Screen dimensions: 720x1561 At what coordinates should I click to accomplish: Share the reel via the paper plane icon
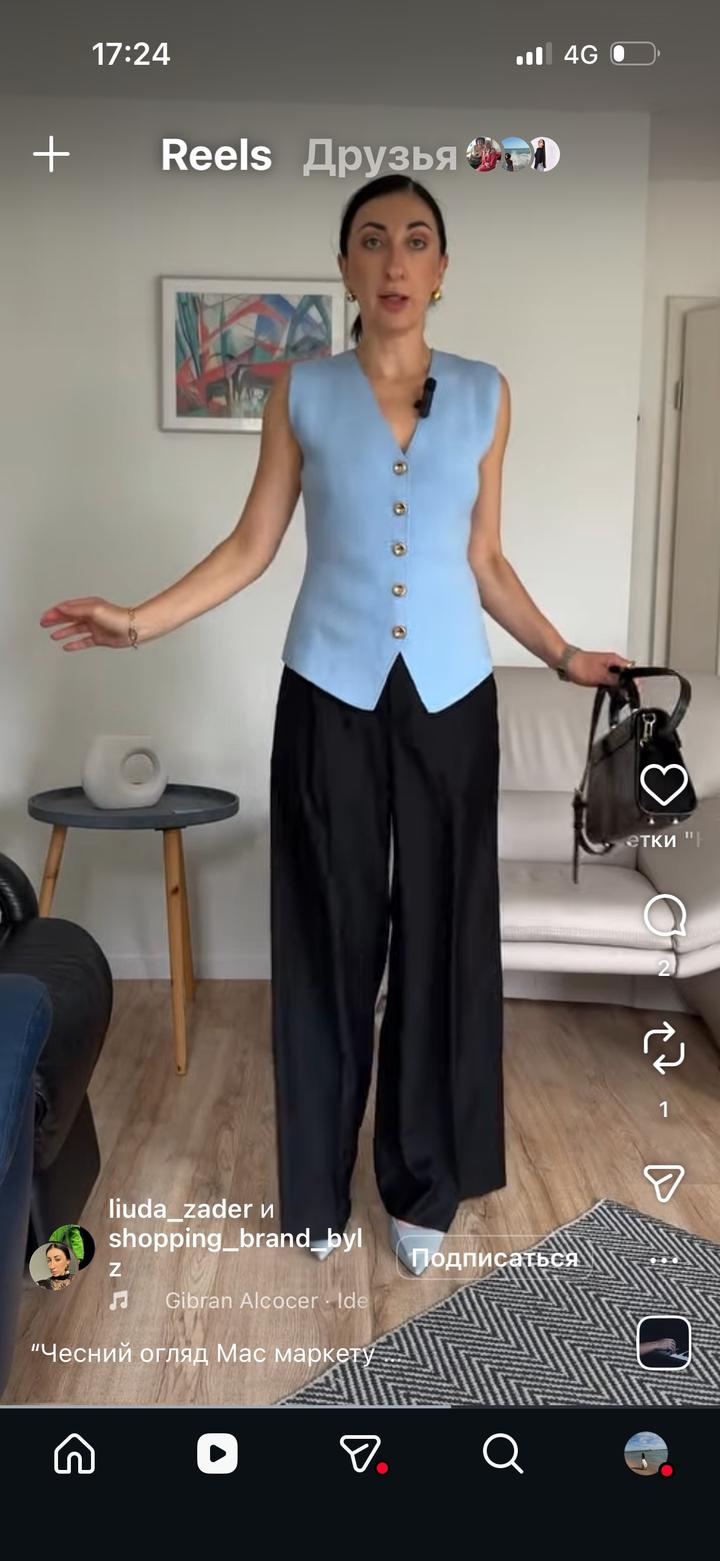pos(664,1182)
